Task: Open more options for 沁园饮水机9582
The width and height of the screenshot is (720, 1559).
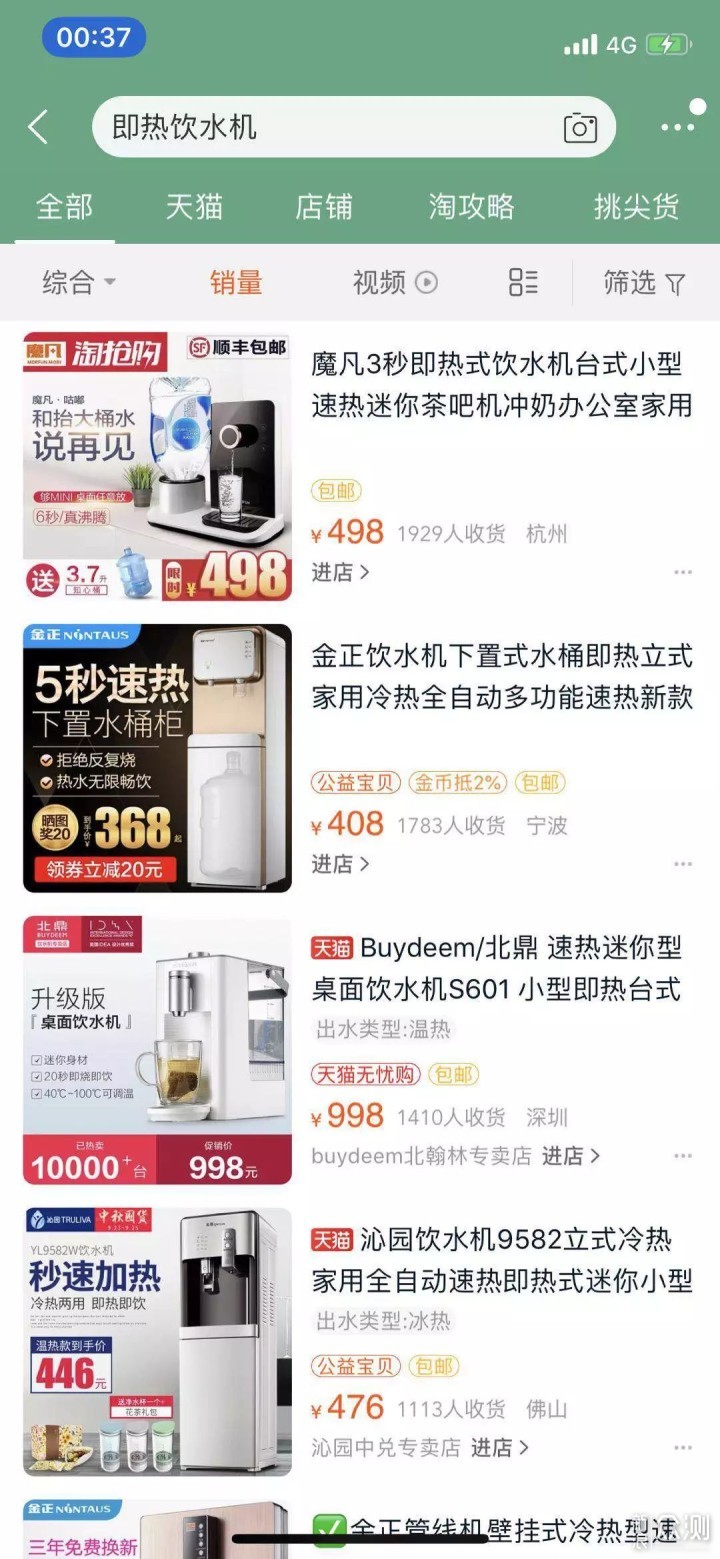Action: click(683, 1448)
